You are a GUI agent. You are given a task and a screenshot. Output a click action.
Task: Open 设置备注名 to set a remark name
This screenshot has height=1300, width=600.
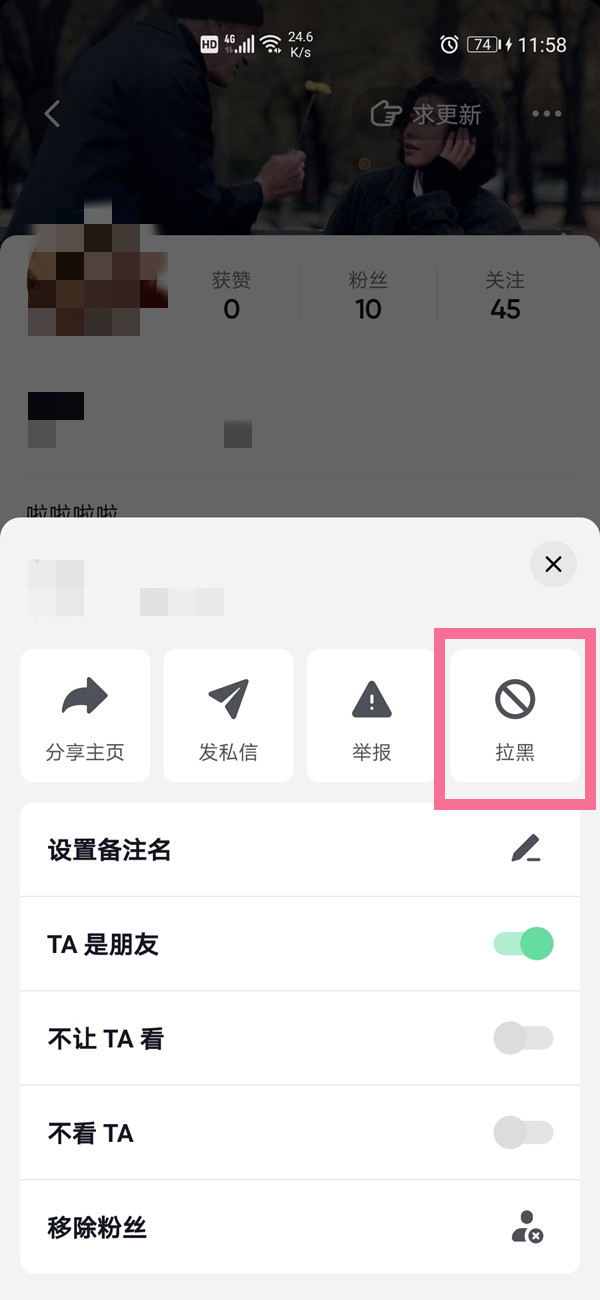(x=300, y=850)
